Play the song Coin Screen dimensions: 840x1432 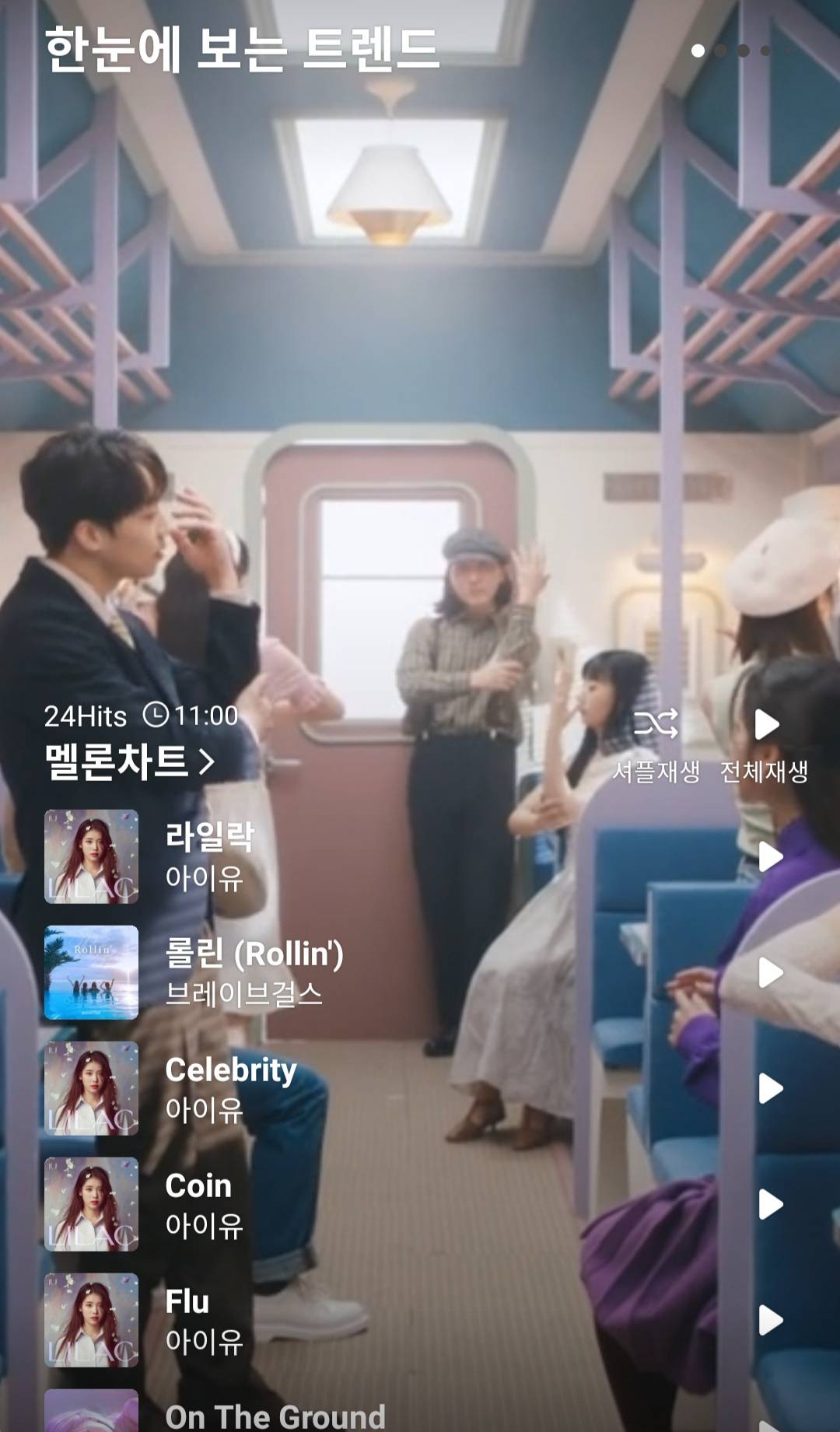(x=770, y=1204)
